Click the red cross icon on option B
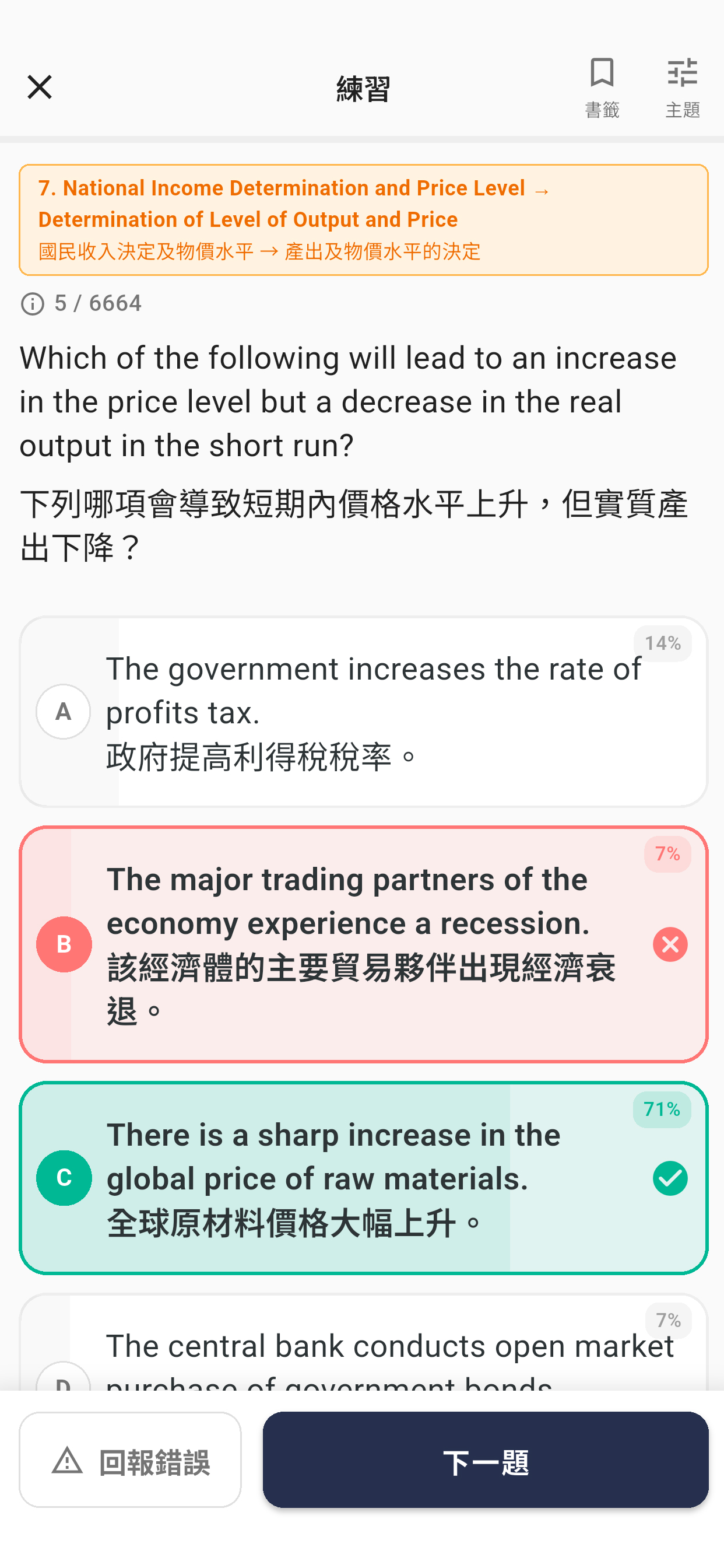 pos(670,944)
